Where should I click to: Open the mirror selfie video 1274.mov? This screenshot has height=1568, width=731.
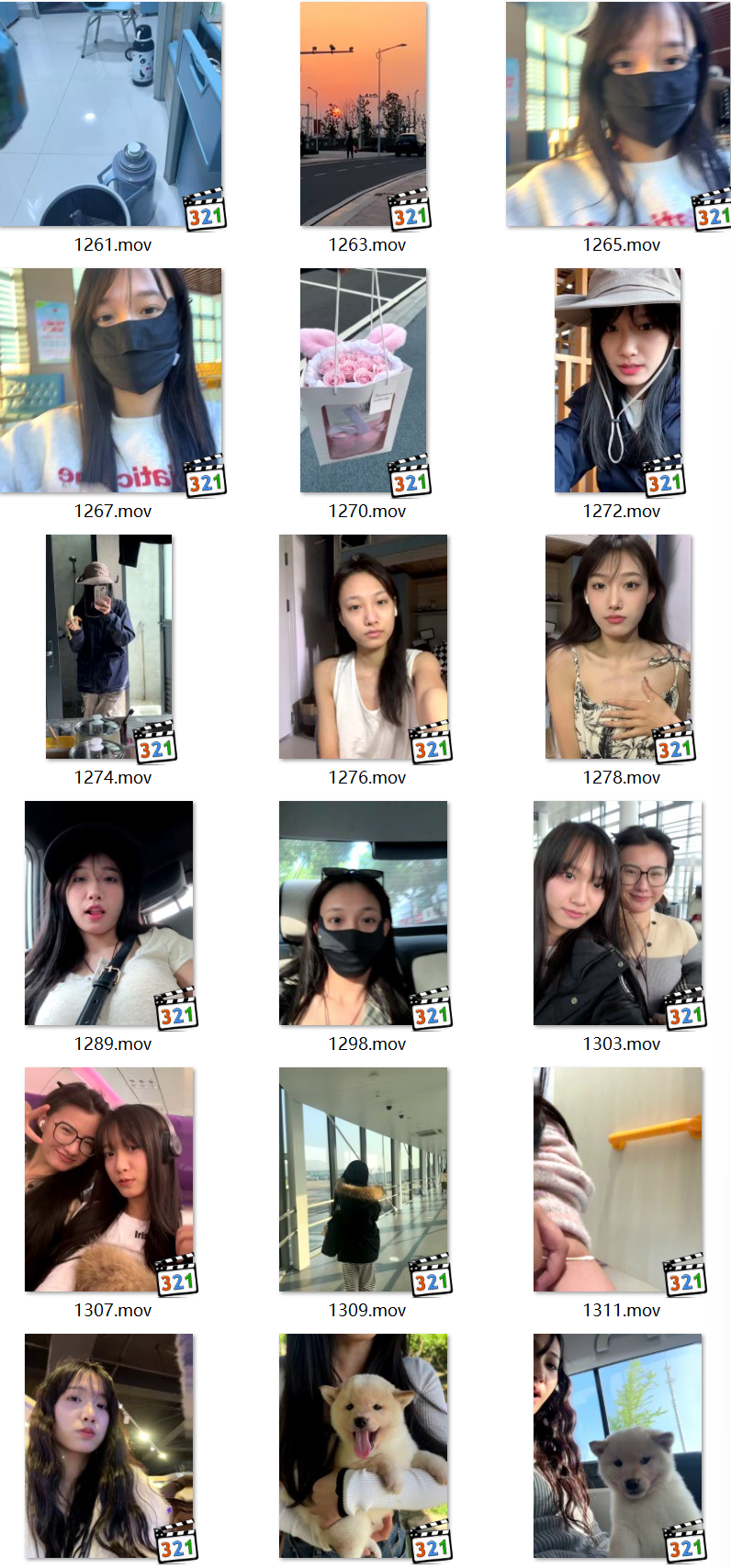(109, 647)
